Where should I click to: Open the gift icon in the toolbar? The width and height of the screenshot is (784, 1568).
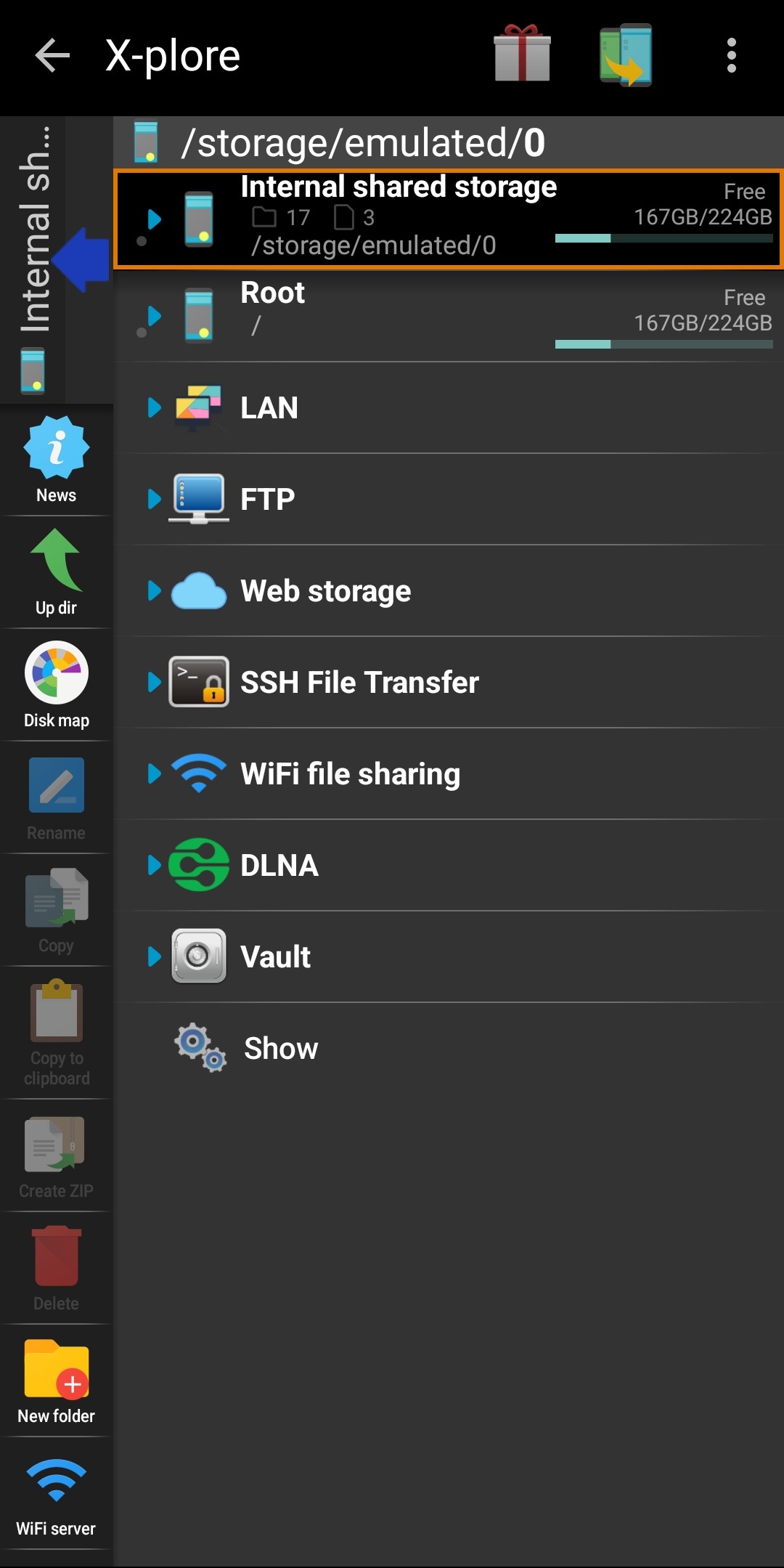point(522,54)
